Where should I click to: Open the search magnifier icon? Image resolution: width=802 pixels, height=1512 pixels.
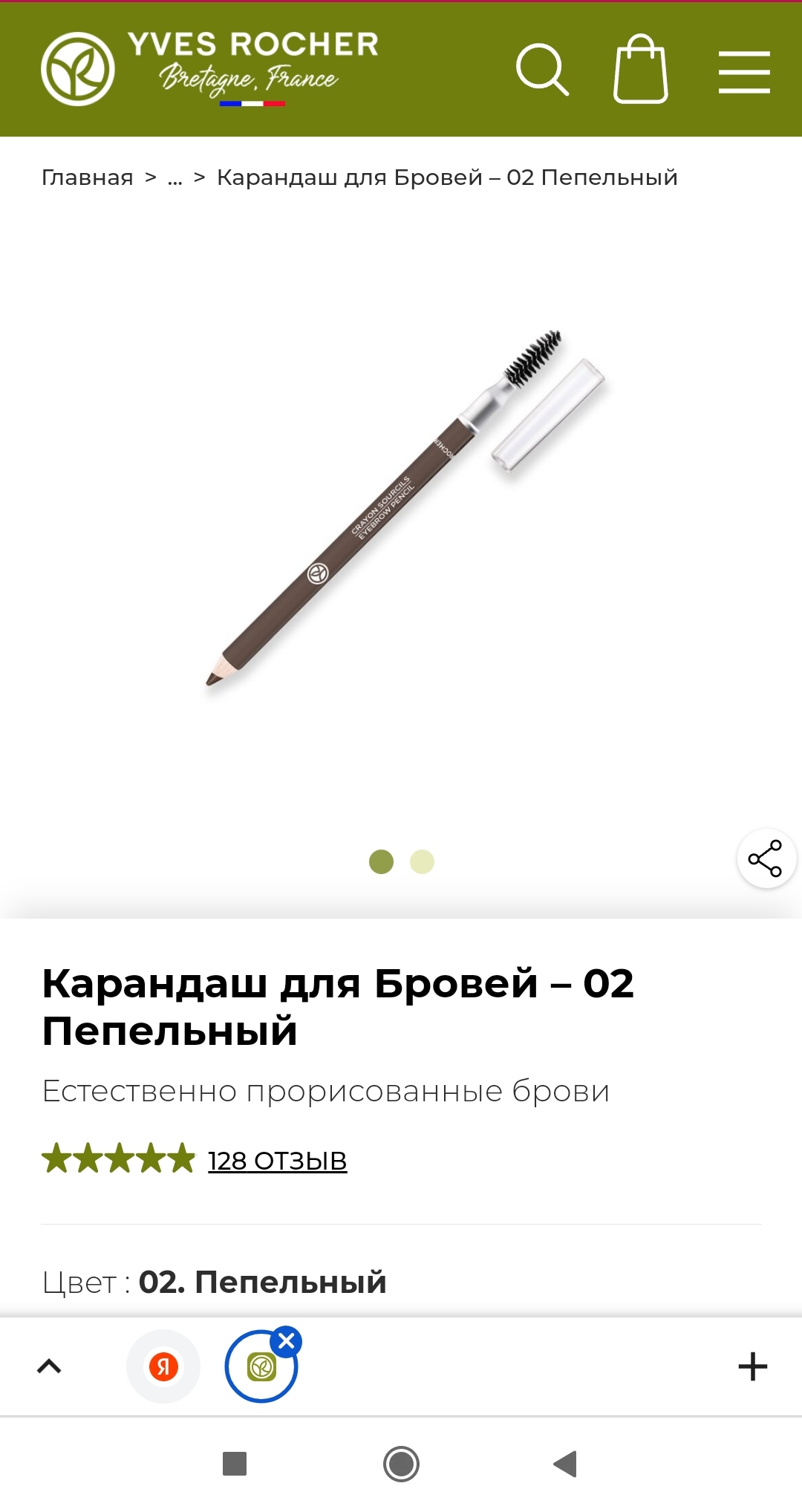542,70
